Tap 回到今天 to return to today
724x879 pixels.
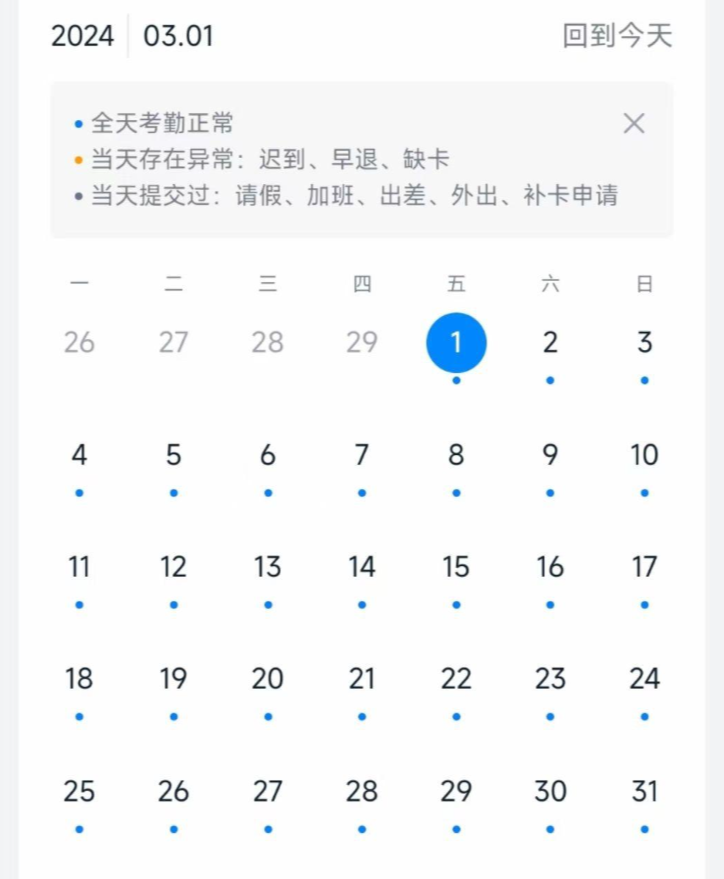(x=617, y=37)
